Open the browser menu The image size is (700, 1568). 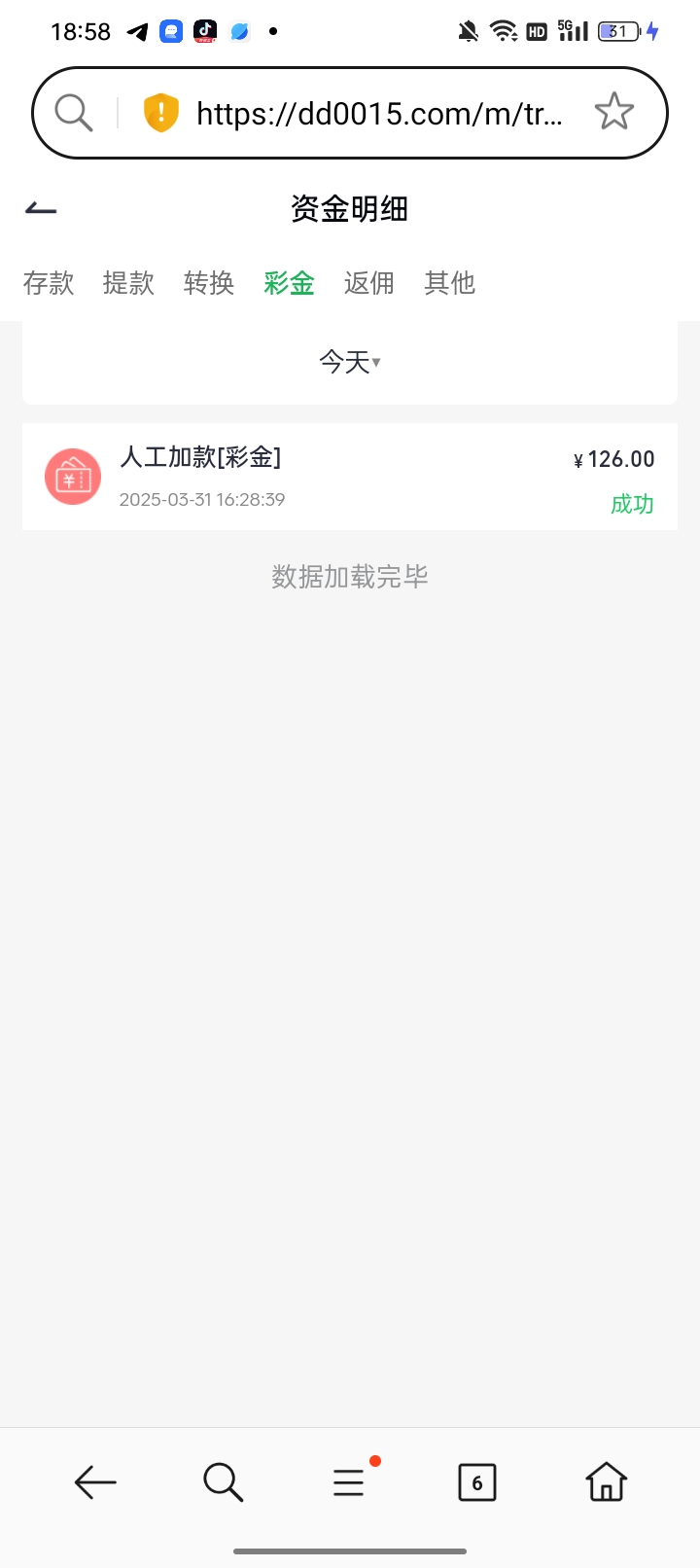pos(349,1482)
